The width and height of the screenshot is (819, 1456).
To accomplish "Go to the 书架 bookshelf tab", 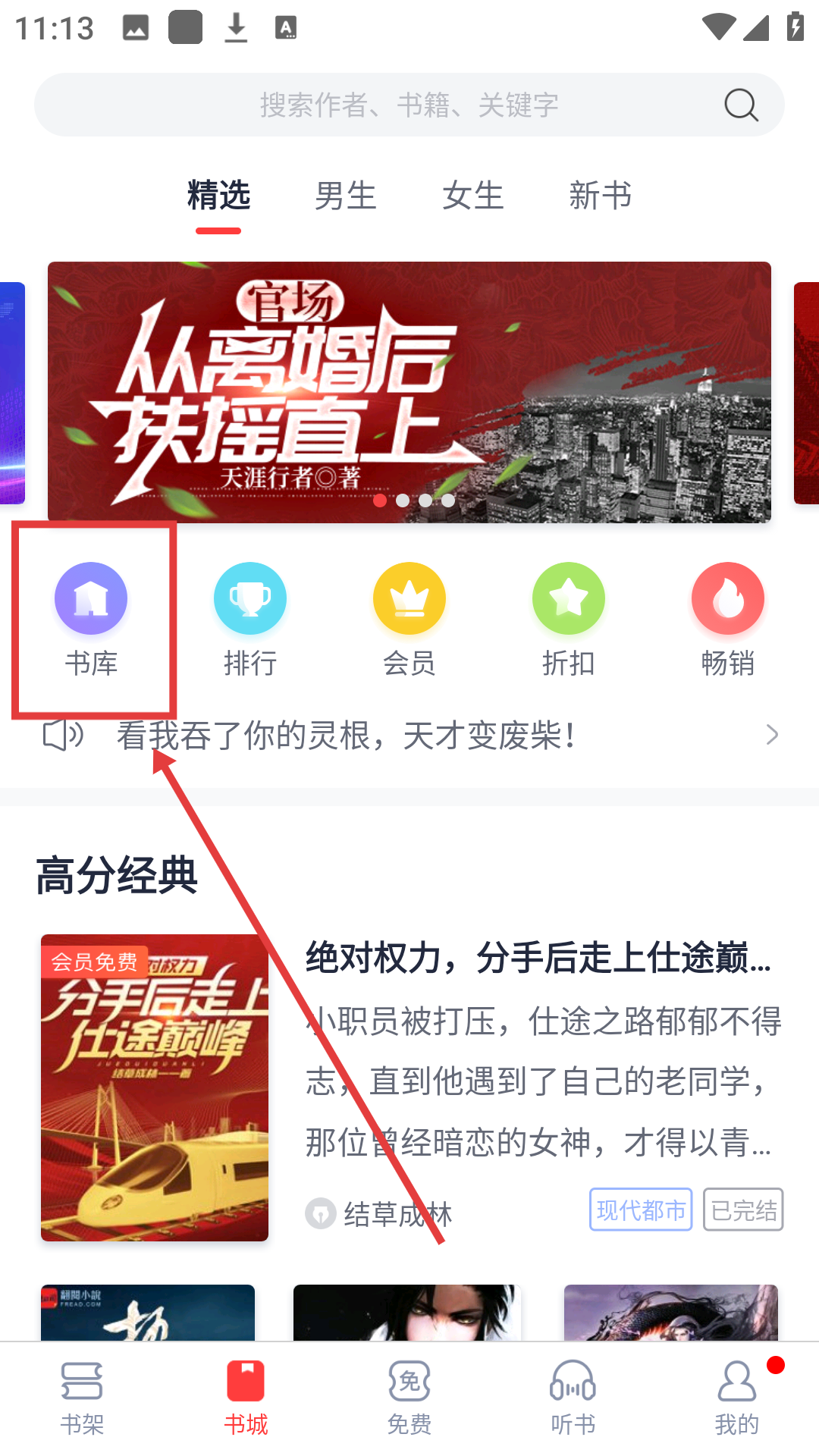I will [x=82, y=1397].
